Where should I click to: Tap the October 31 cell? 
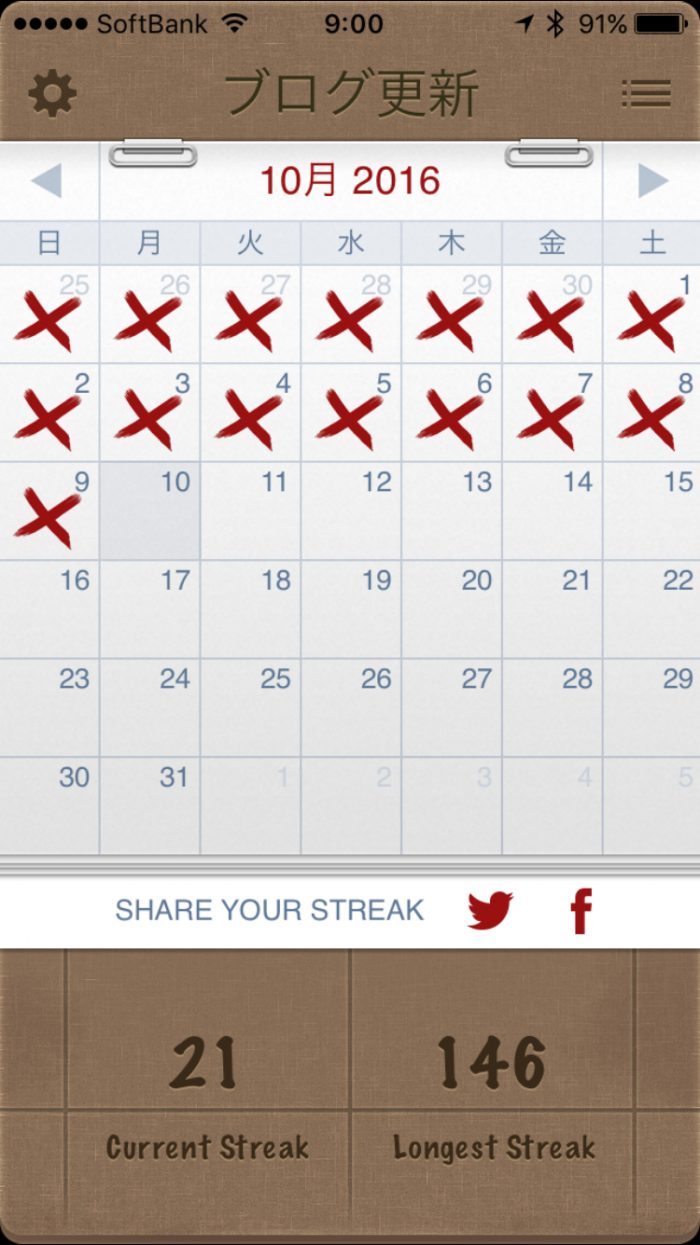pos(150,805)
